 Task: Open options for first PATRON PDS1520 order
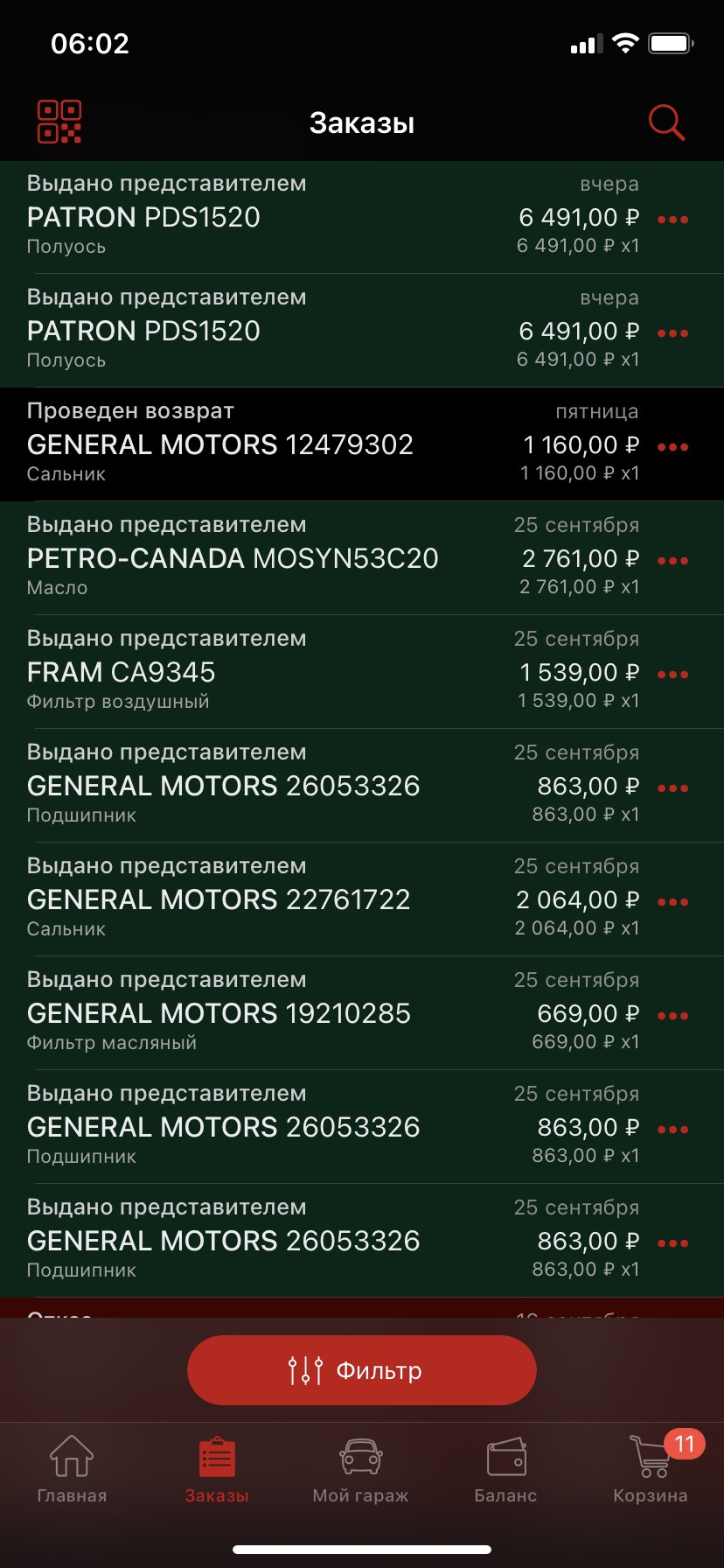(672, 219)
